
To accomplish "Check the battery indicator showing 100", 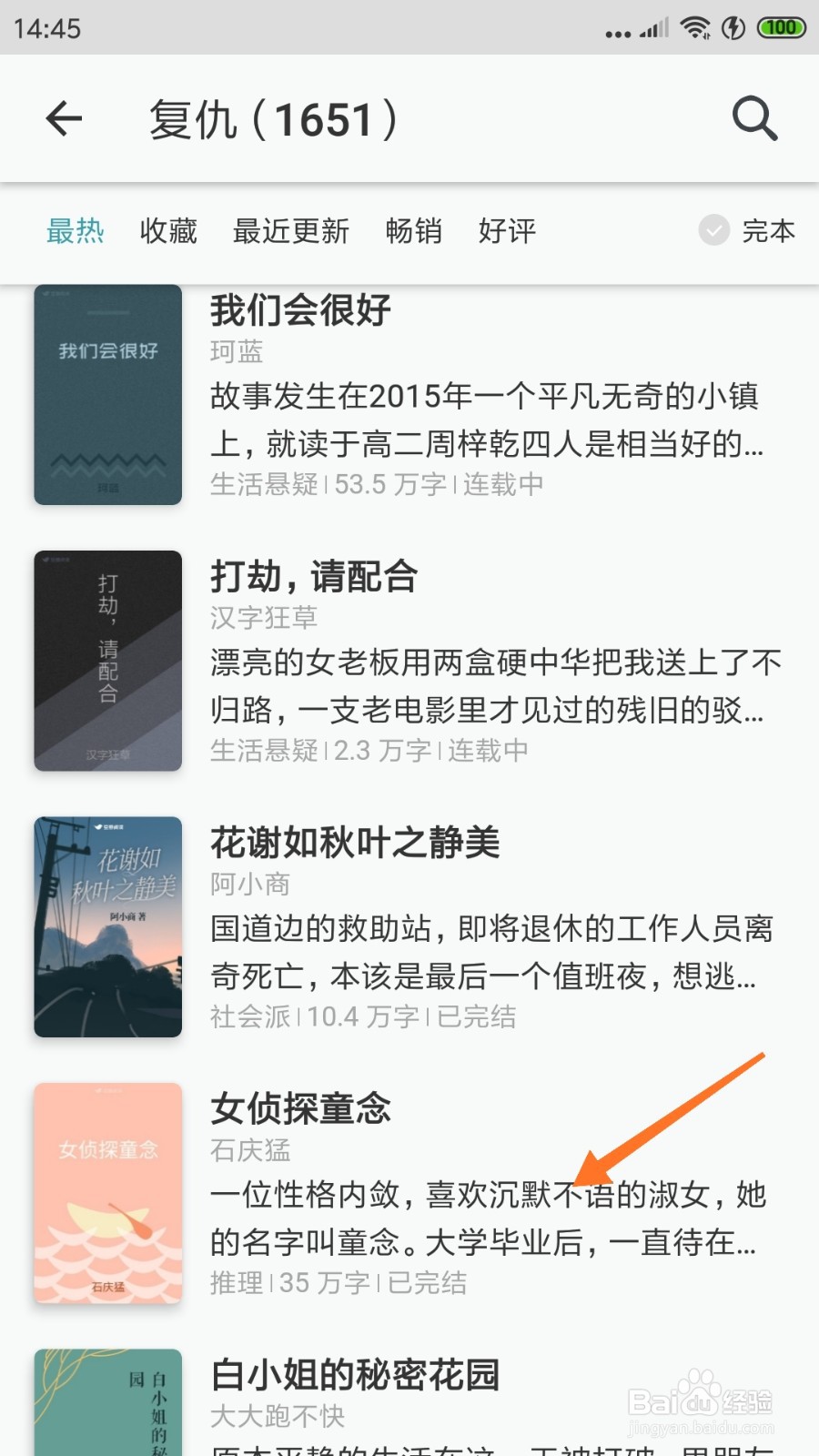I will 780,27.
